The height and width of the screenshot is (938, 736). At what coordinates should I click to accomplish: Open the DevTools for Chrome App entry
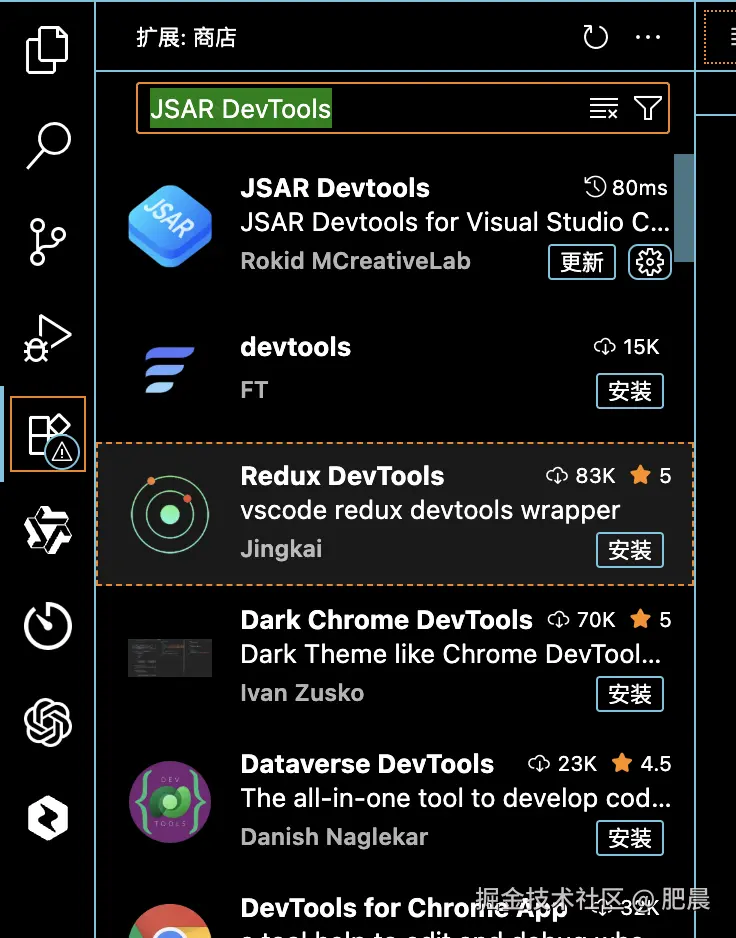click(x=400, y=909)
